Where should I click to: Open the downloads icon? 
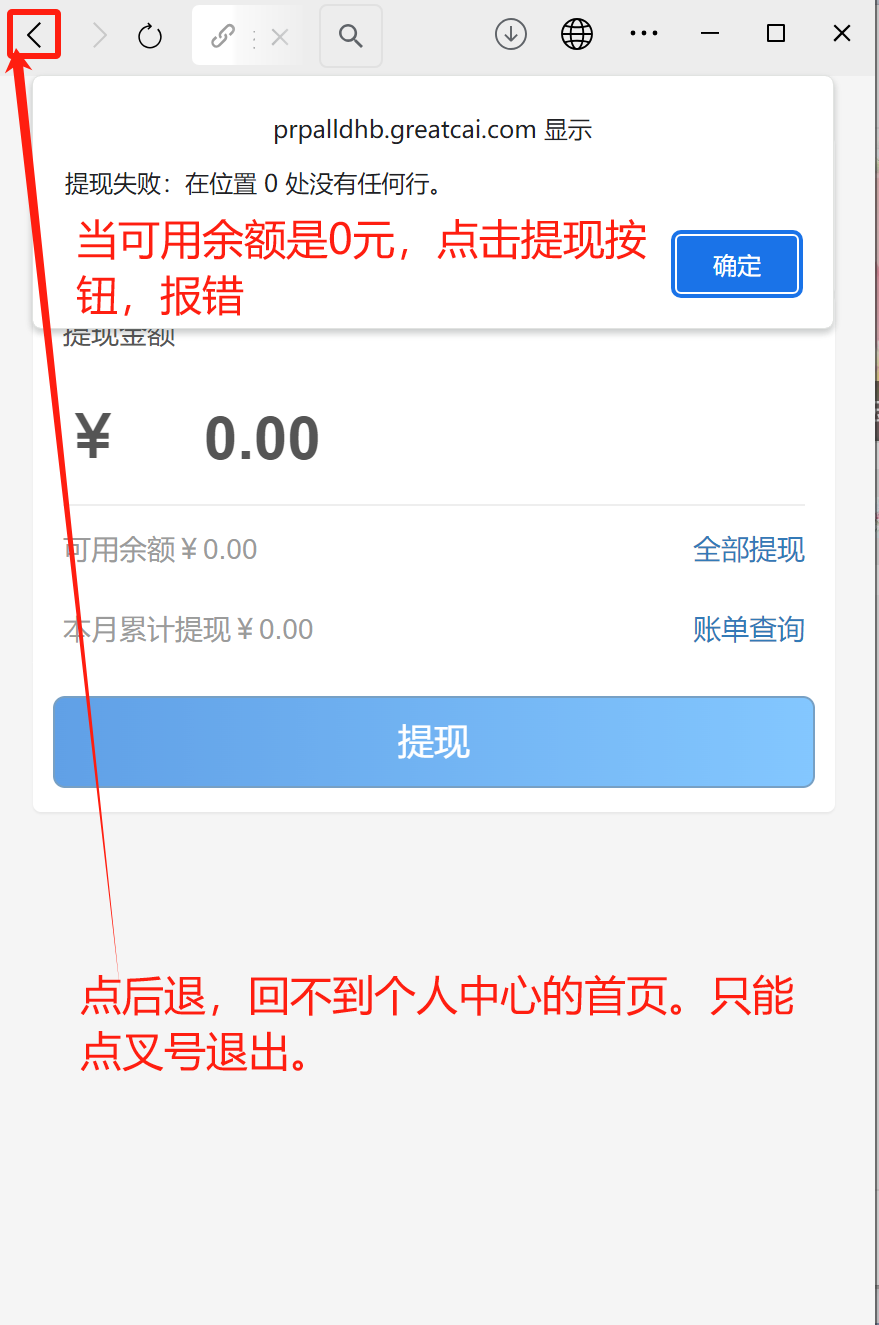point(511,34)
